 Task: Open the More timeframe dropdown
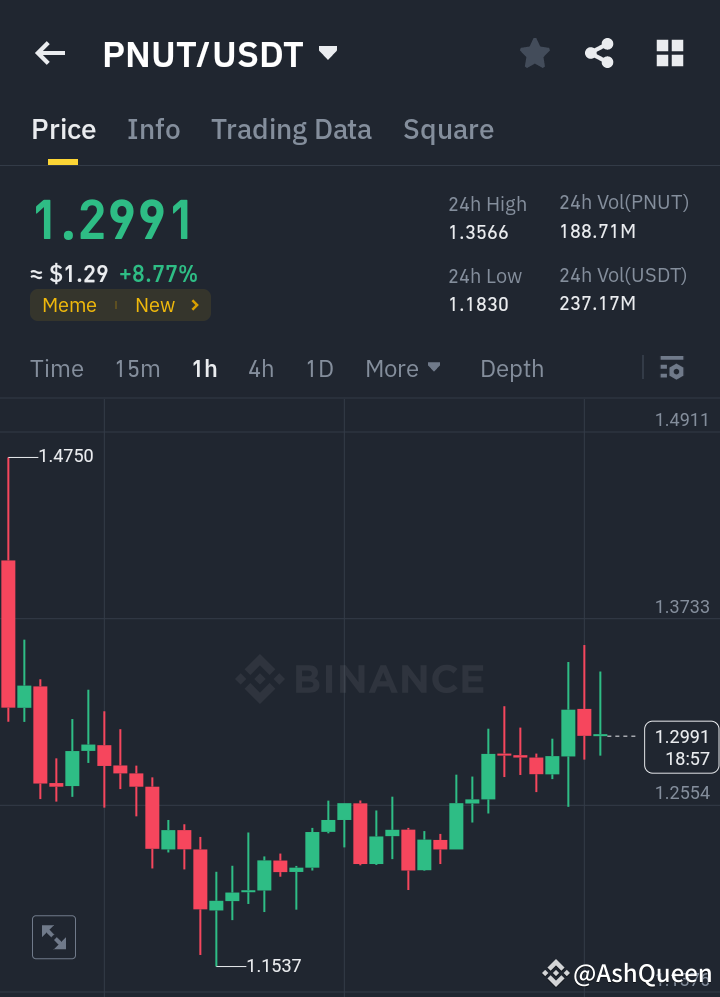point(402,368)
